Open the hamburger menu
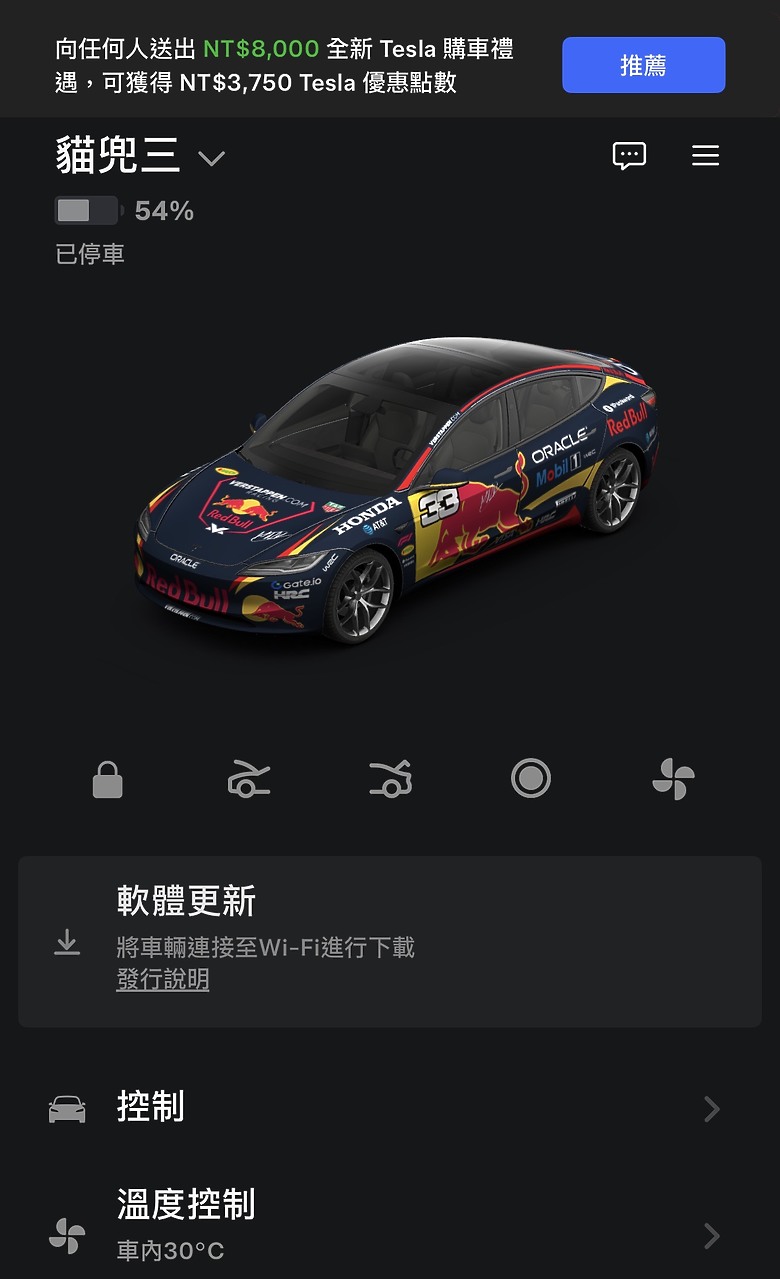 pyautogui.click(x=705, y=156)
